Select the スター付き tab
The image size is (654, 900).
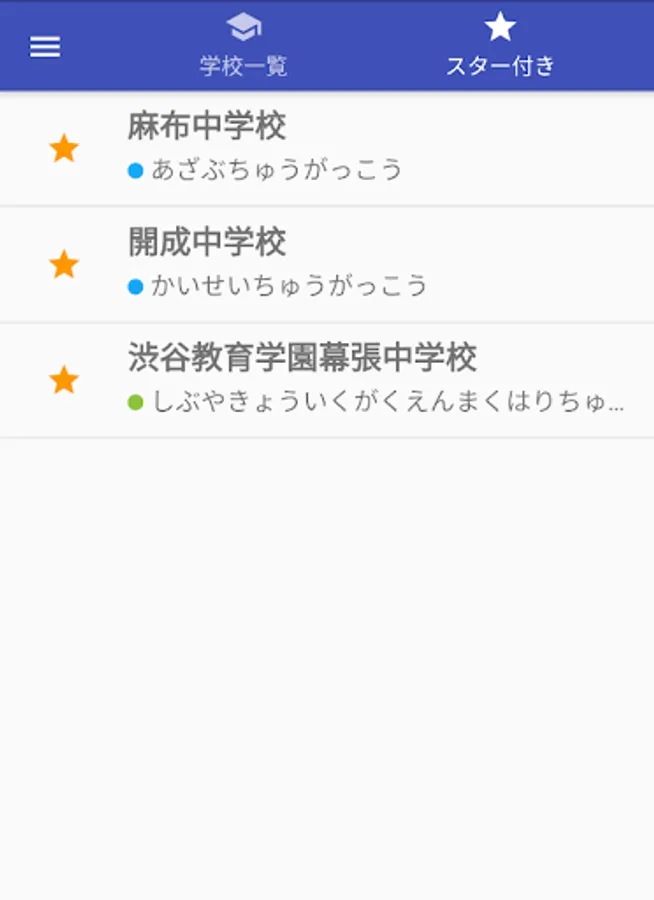click(500, 47)
